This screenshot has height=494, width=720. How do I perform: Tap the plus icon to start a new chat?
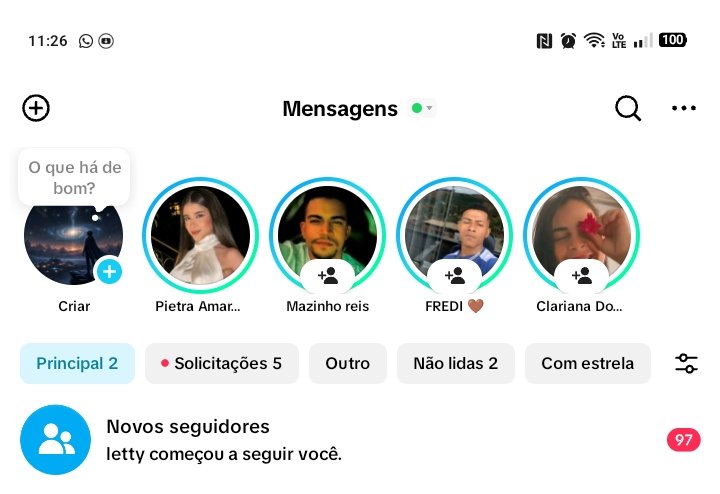(36, 108)
